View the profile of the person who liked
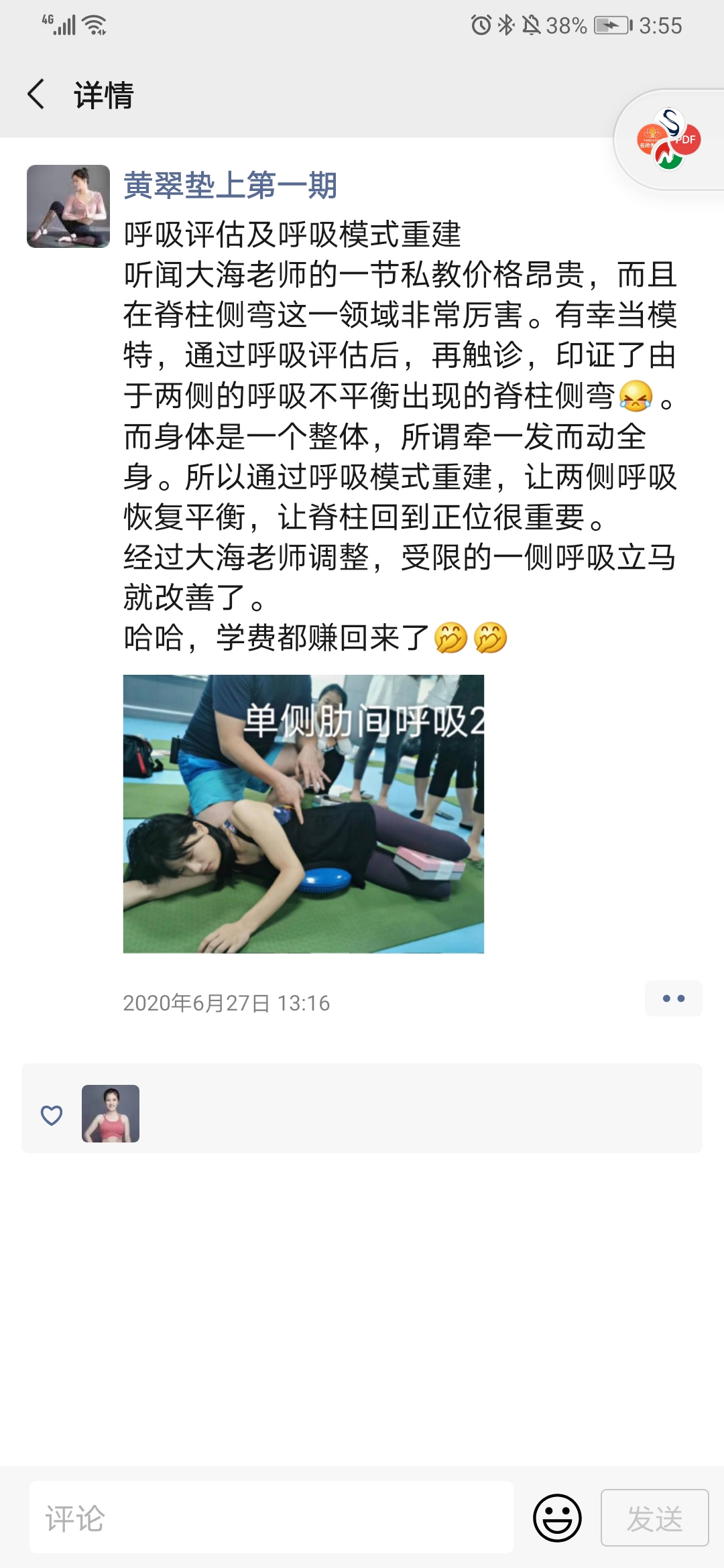This screenshot has width=724, height=1568. tap(111, 1114)
